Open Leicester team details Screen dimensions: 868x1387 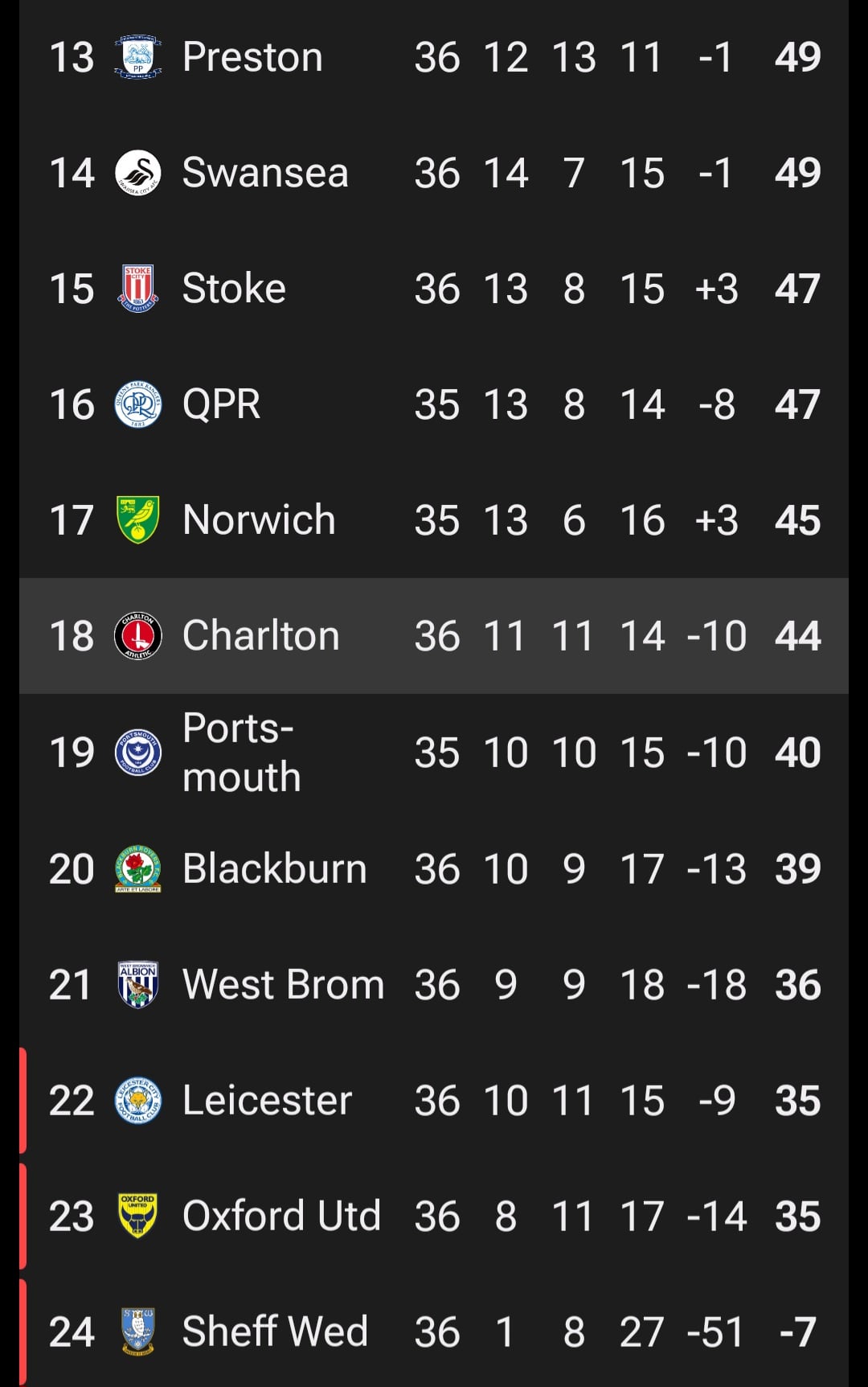coord(267,1100)
